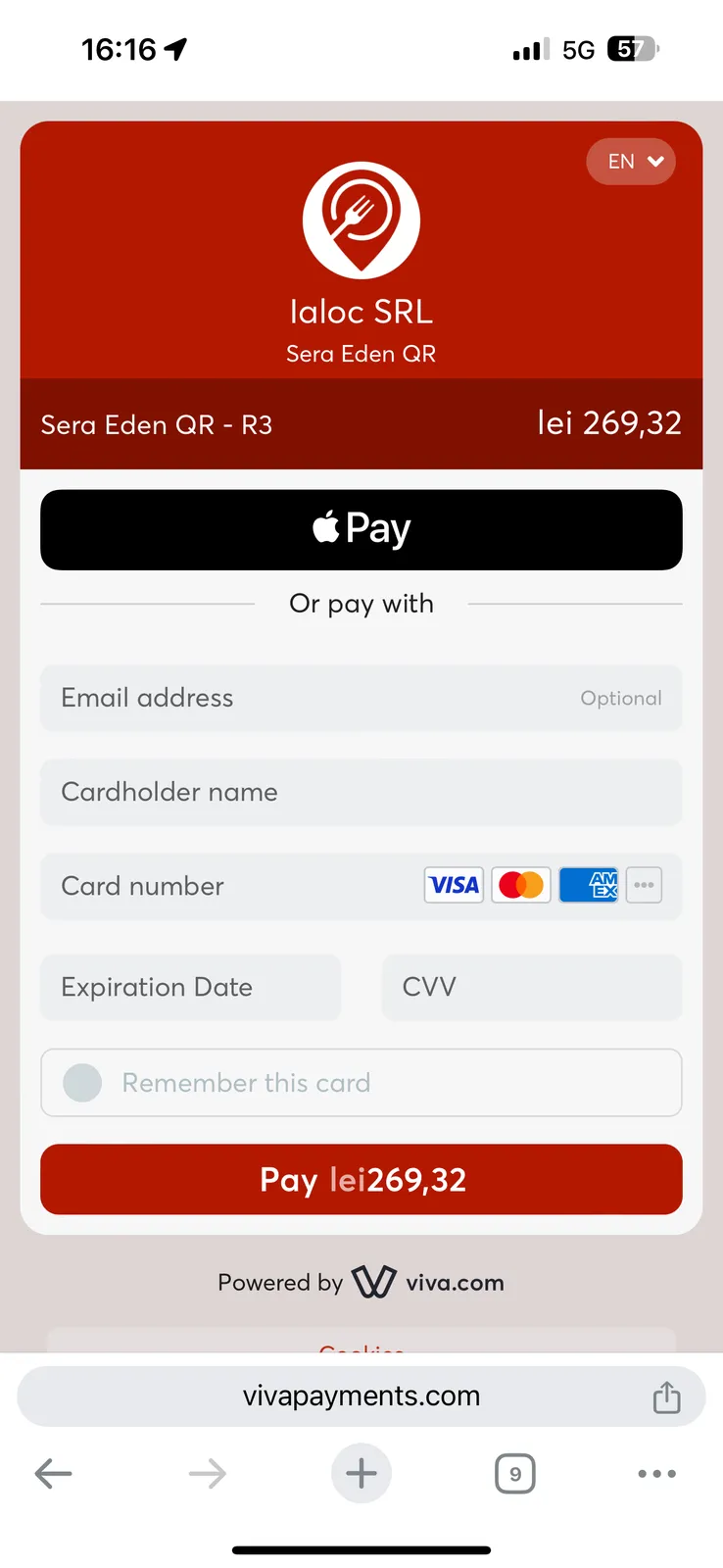
Task: Focus the Email address field
Action: tap(361, 698)
